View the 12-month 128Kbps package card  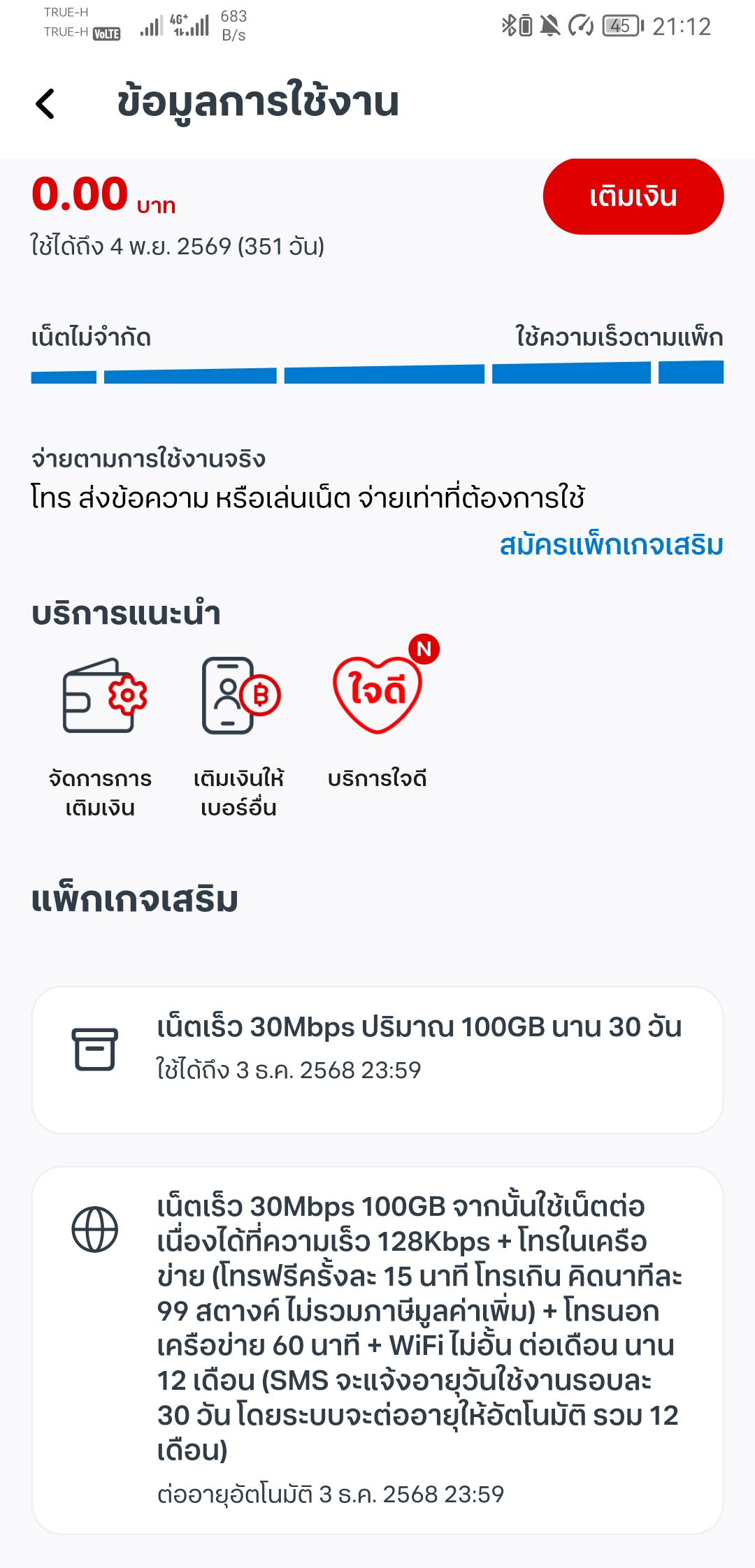click(377, 1350)
